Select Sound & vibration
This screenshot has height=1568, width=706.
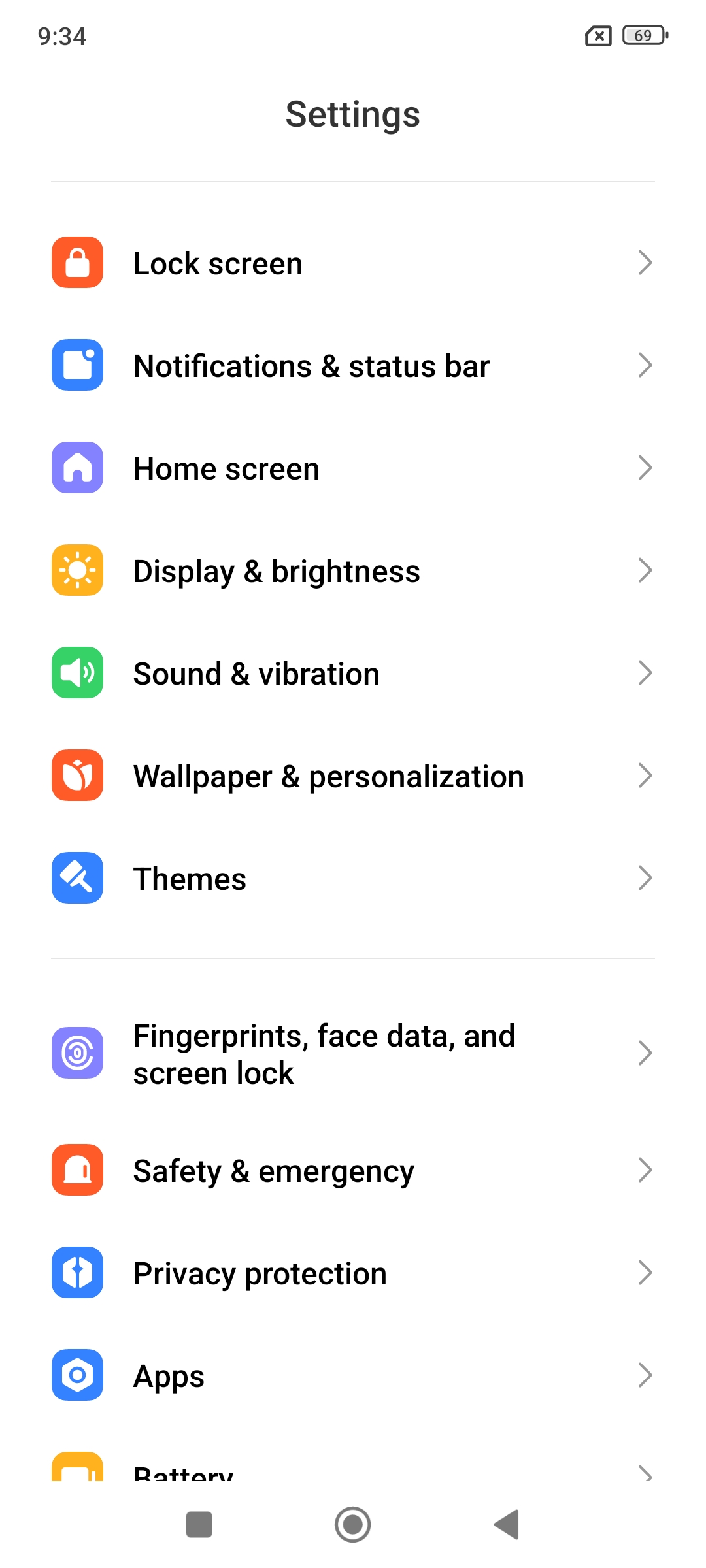click(x=353, y=674)
